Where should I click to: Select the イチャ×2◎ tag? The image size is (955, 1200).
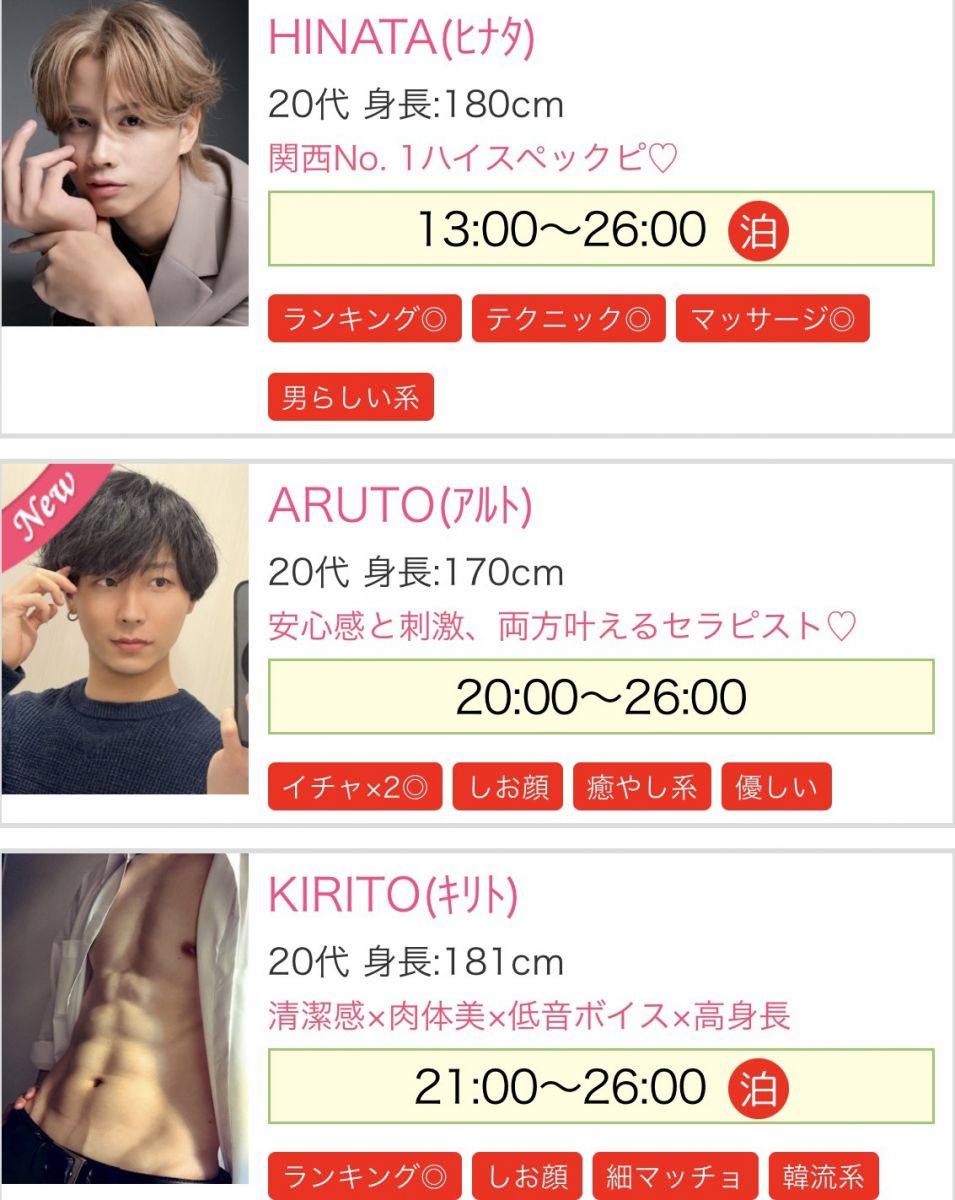point(355,787)
